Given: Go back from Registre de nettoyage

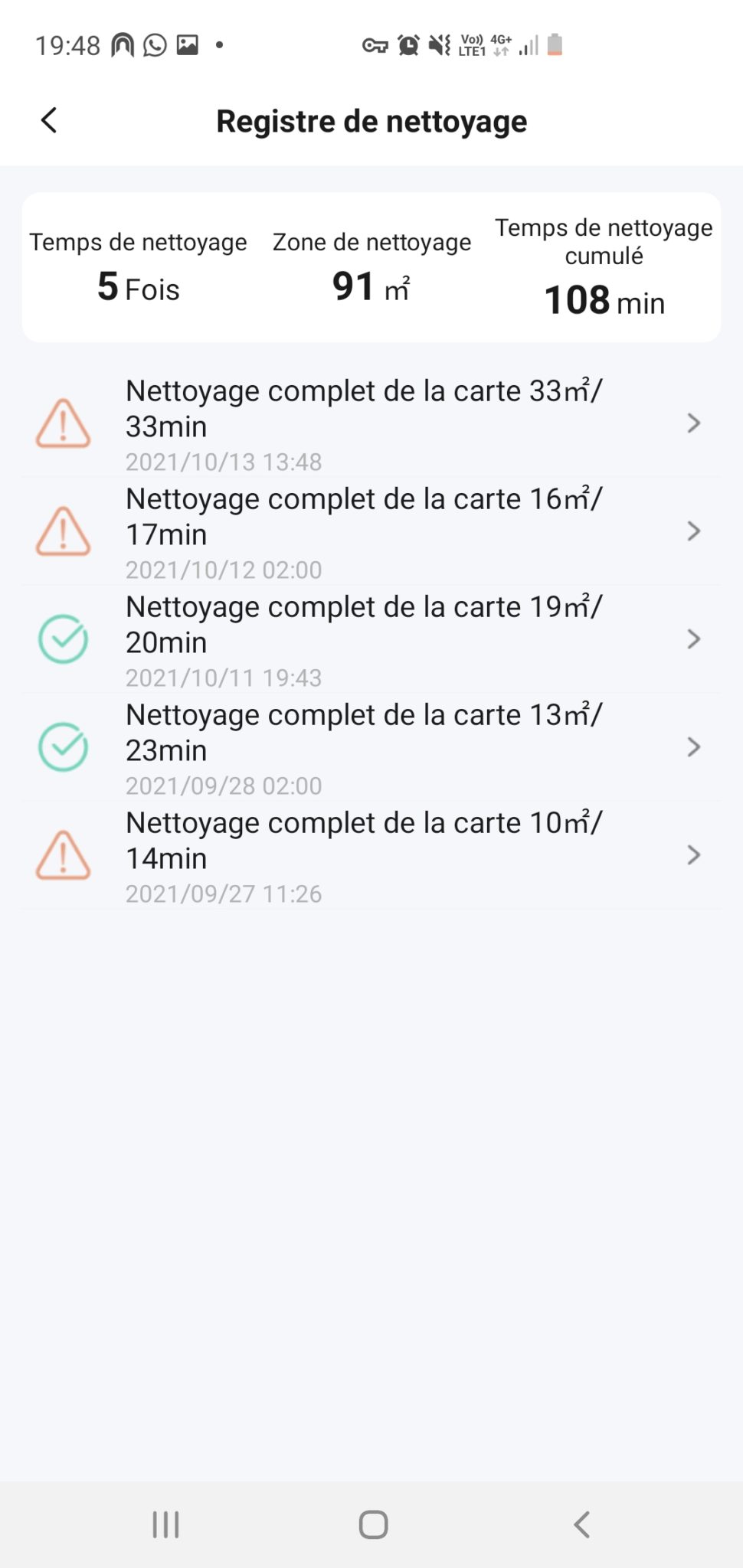Looking at the screenshot, I should tap(49, 120).
